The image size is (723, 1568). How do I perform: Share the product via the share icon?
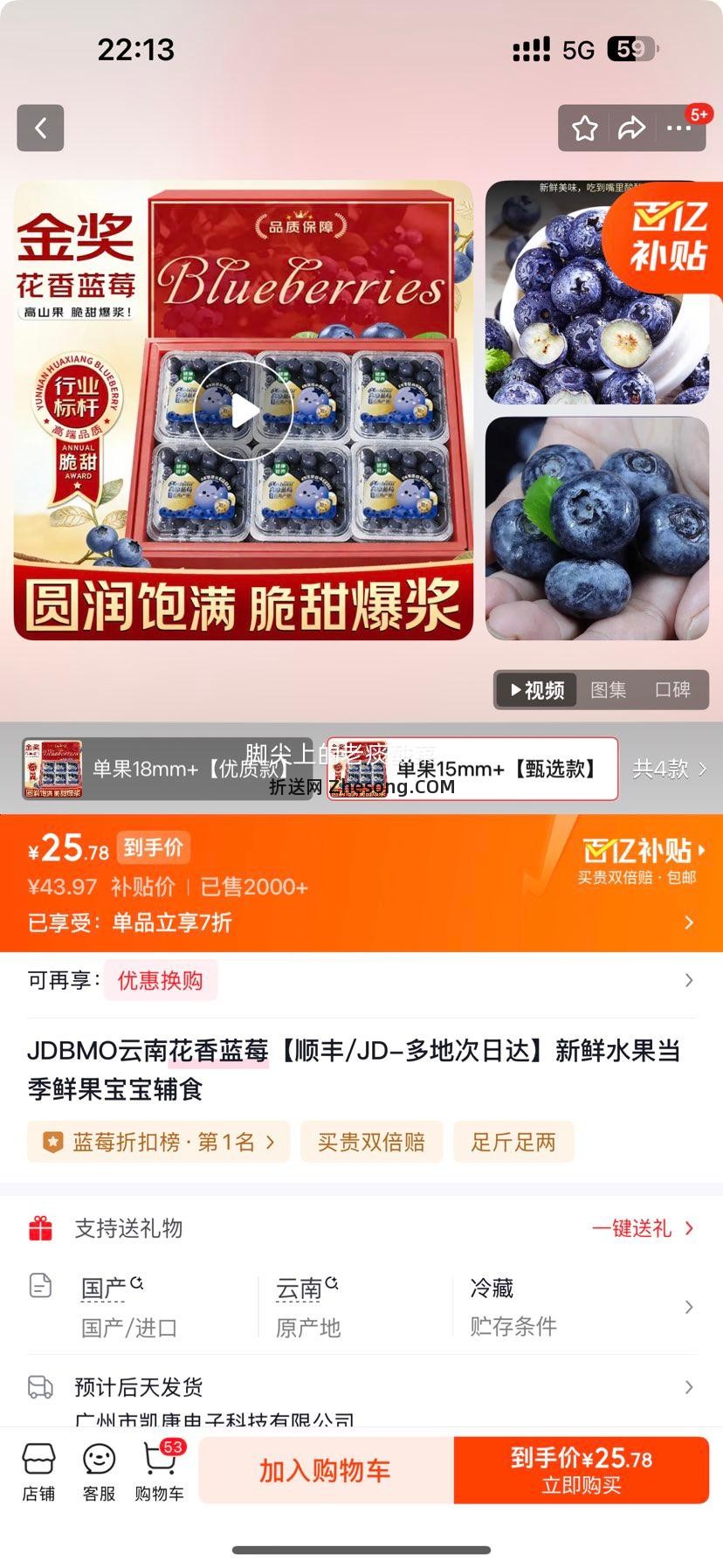point(630,128)
